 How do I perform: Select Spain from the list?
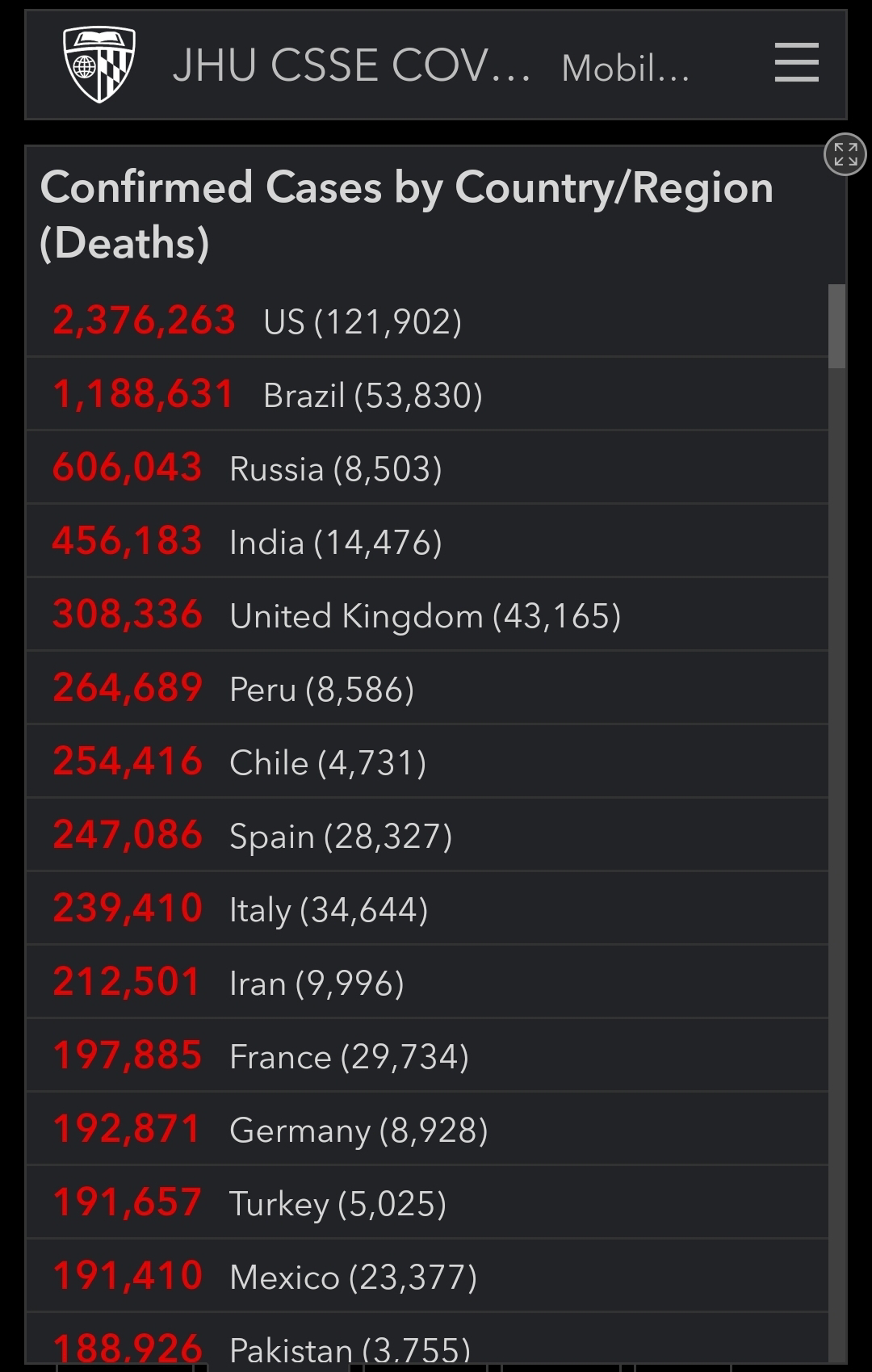pyautogui.click(x=427, y=835)
